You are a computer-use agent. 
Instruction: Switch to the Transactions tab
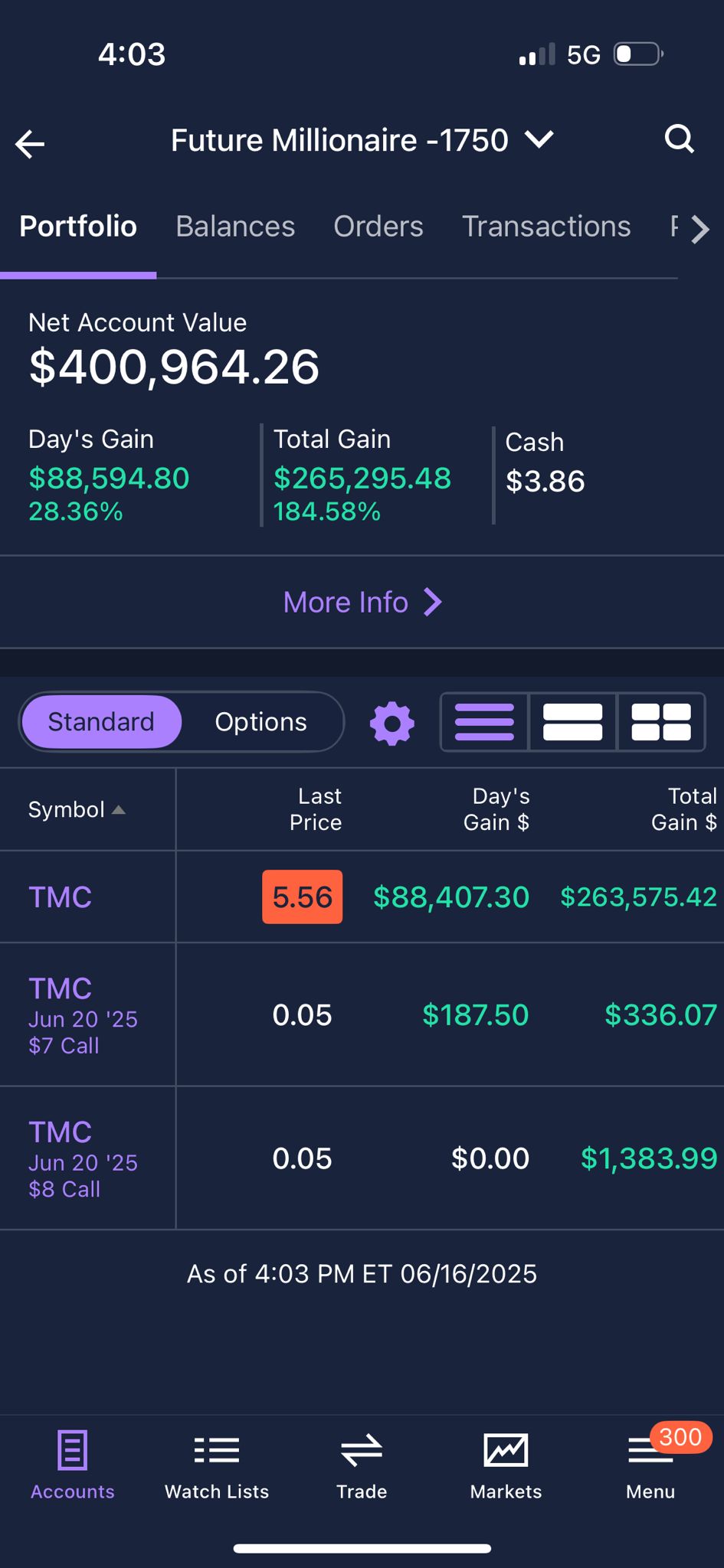tap(546, 227)
